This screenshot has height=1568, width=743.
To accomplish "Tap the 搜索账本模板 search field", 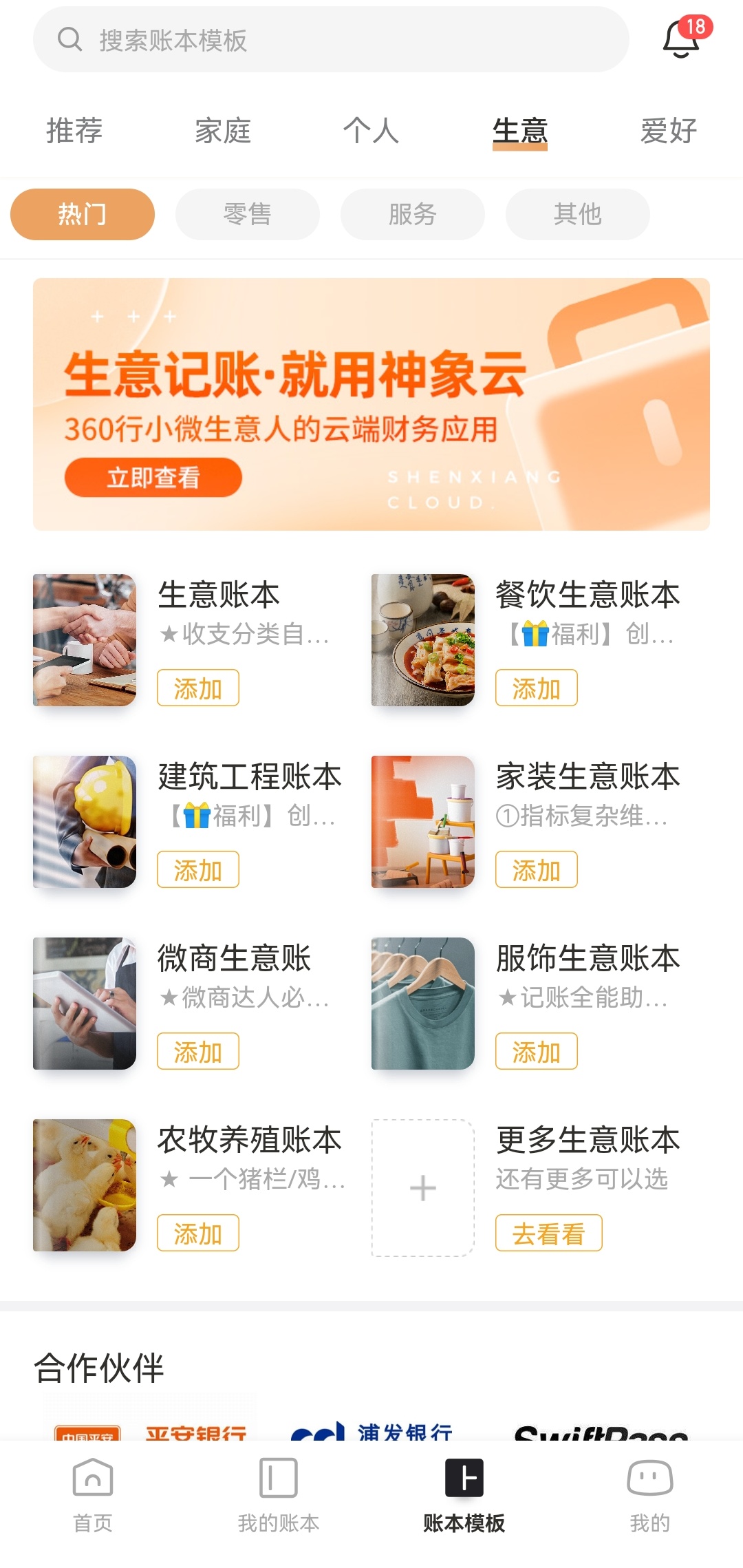I will pyautogui.click(x=330, y=39).
